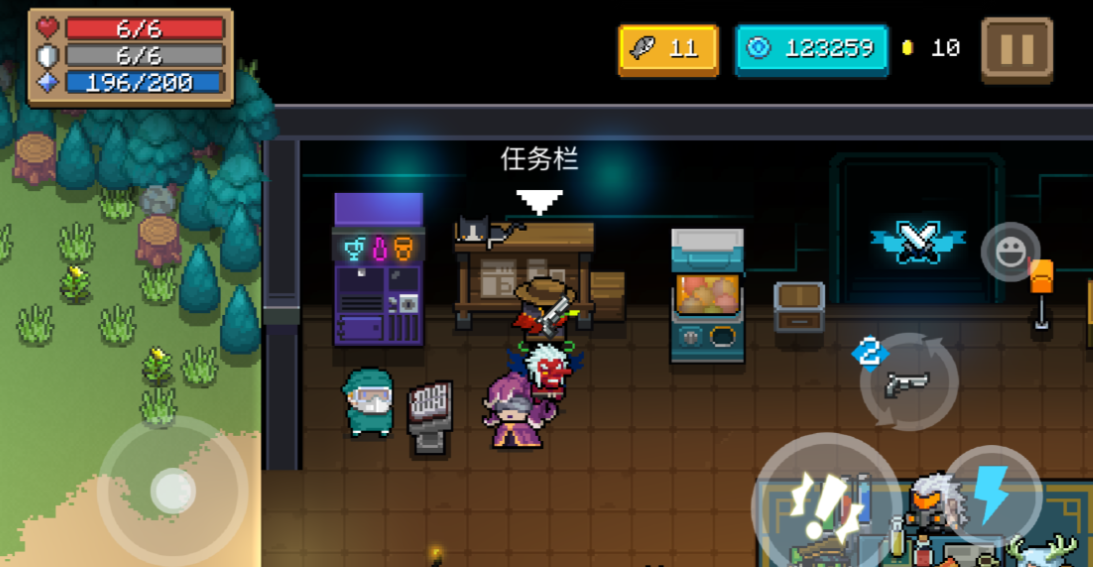
Task: Open the blue gem currency counter
Action: pyautogui.click(x=811, y=49)
